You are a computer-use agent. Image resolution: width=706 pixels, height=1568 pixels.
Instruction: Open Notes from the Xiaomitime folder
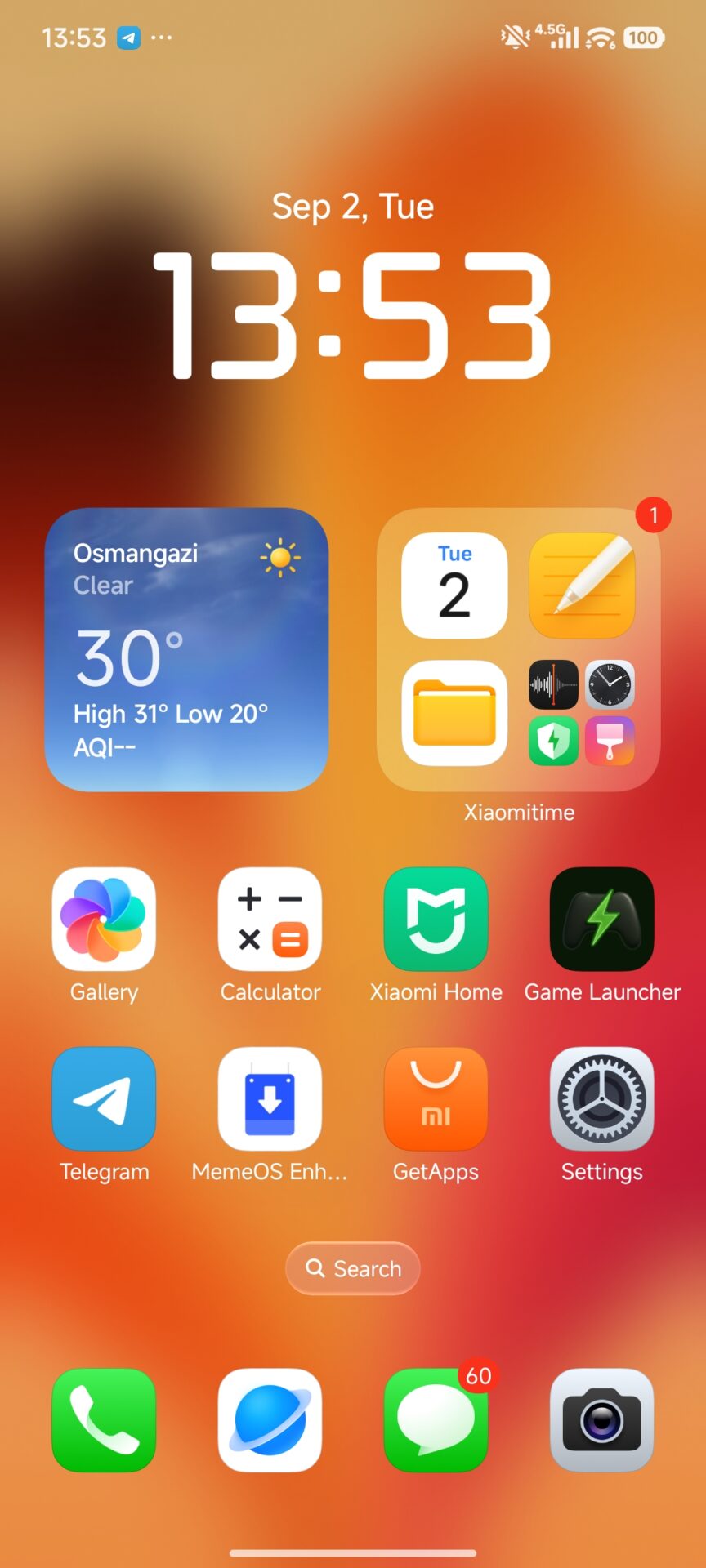point(582,586)
